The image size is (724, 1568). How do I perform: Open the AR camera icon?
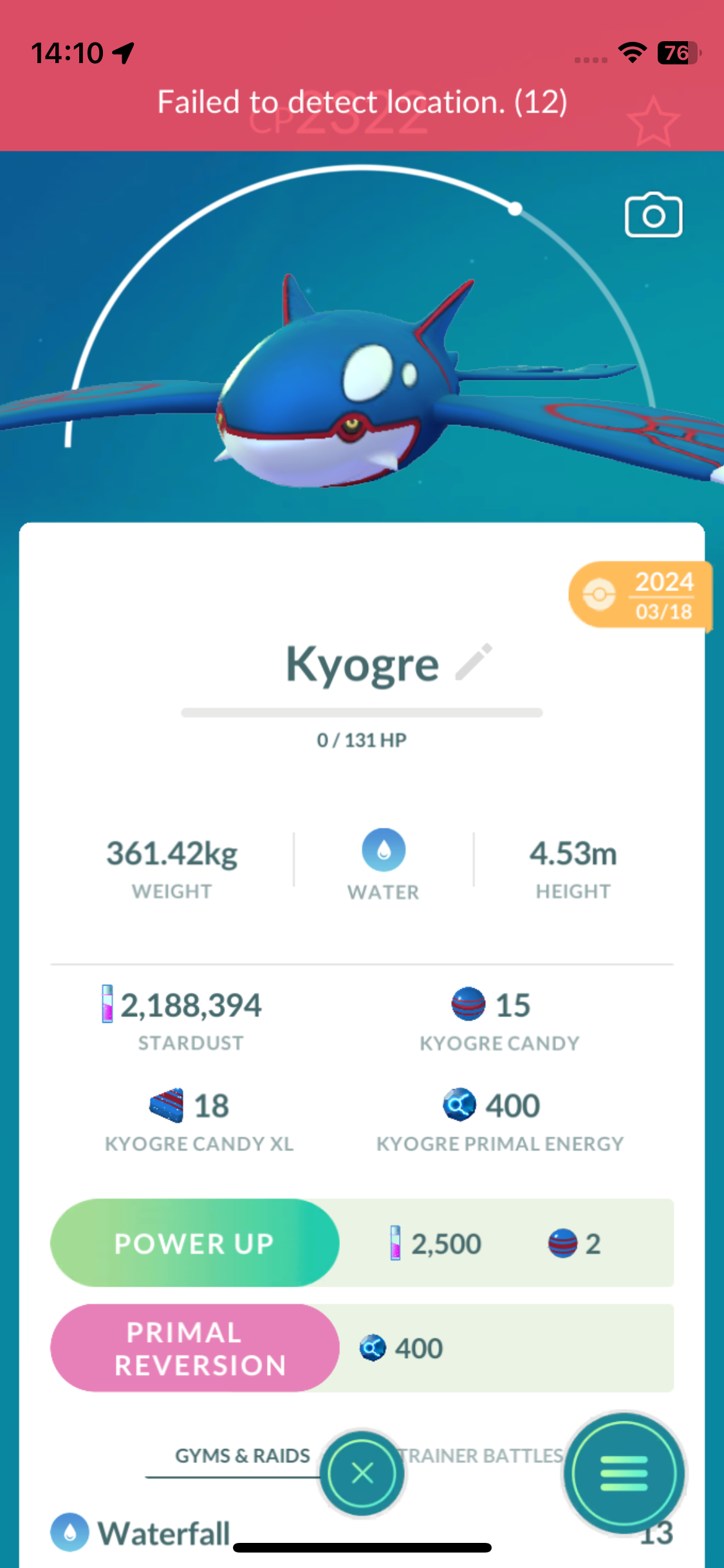[653, 216]
